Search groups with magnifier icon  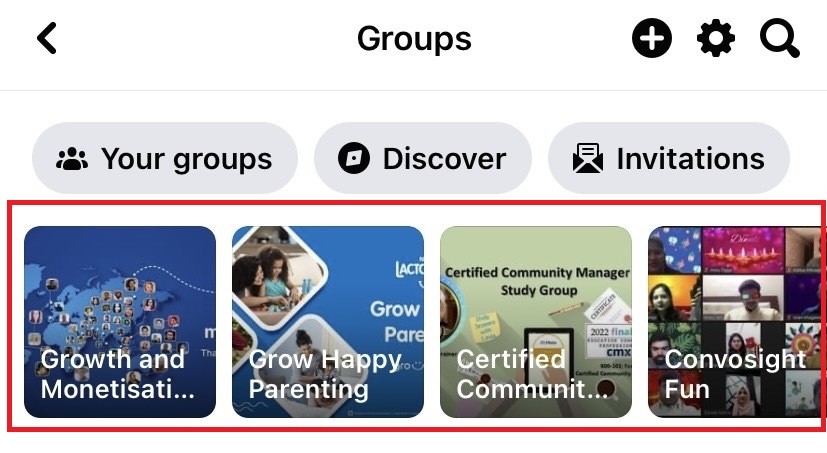[x=779, y=39]
